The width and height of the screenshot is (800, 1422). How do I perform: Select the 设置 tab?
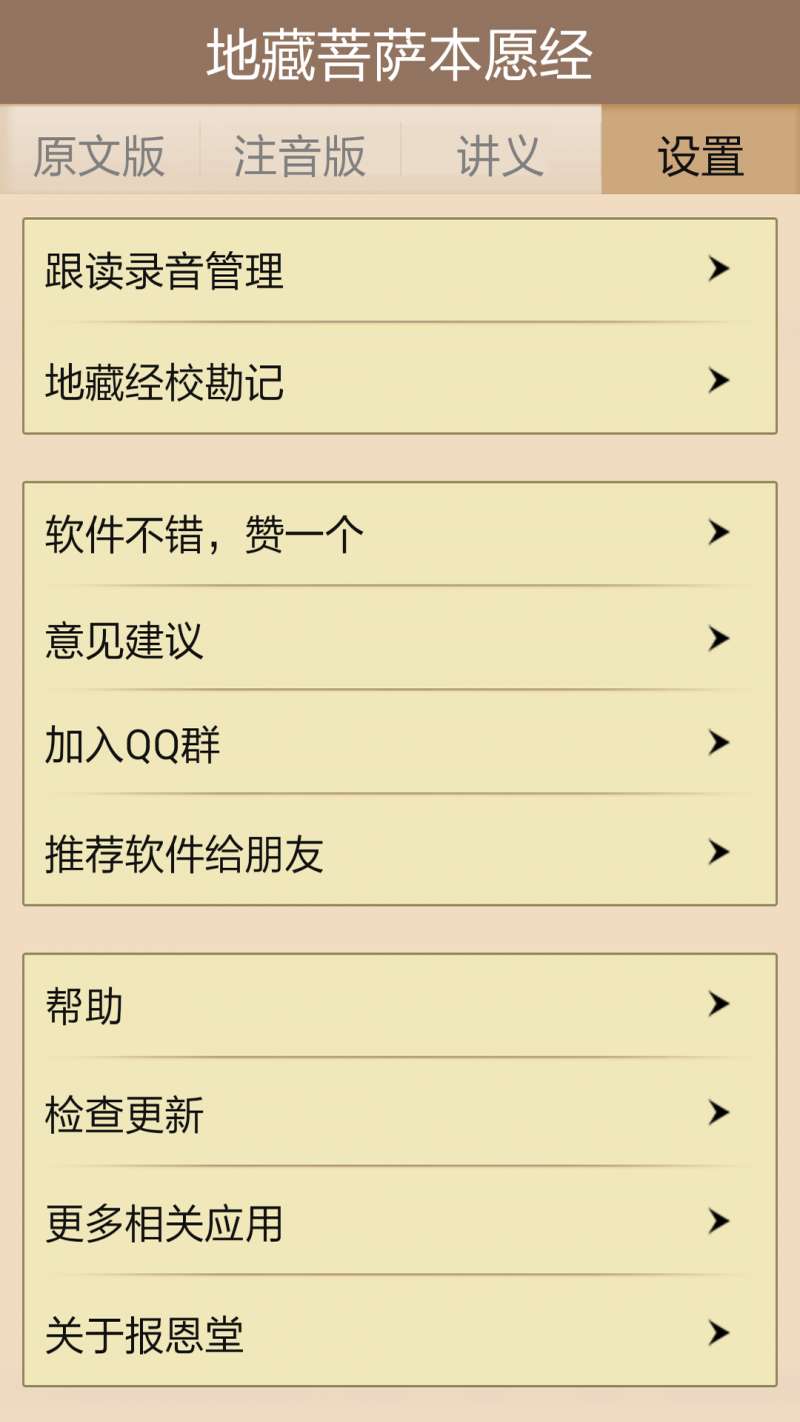pyautogui.click(x=700, y=155)
